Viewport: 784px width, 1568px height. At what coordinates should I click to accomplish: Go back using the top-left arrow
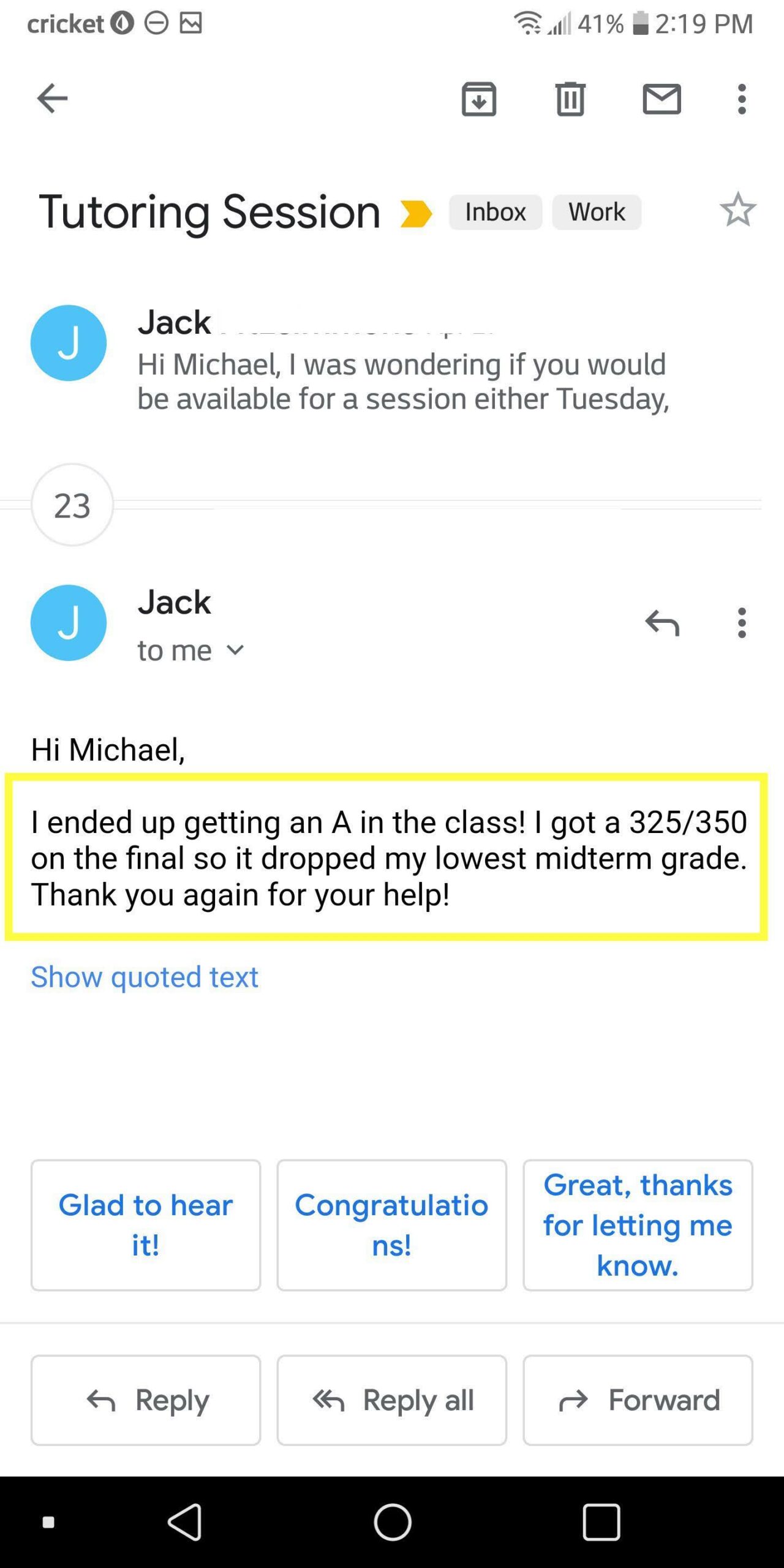[52, 99]
